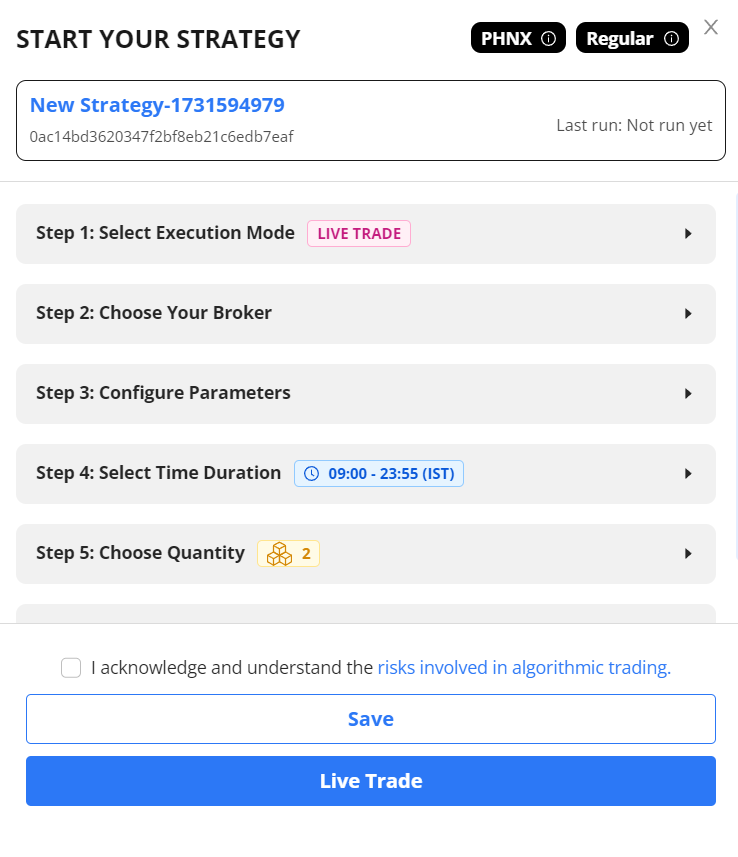
Task: Tap the PHNX info badge
Action: point(518,39)
